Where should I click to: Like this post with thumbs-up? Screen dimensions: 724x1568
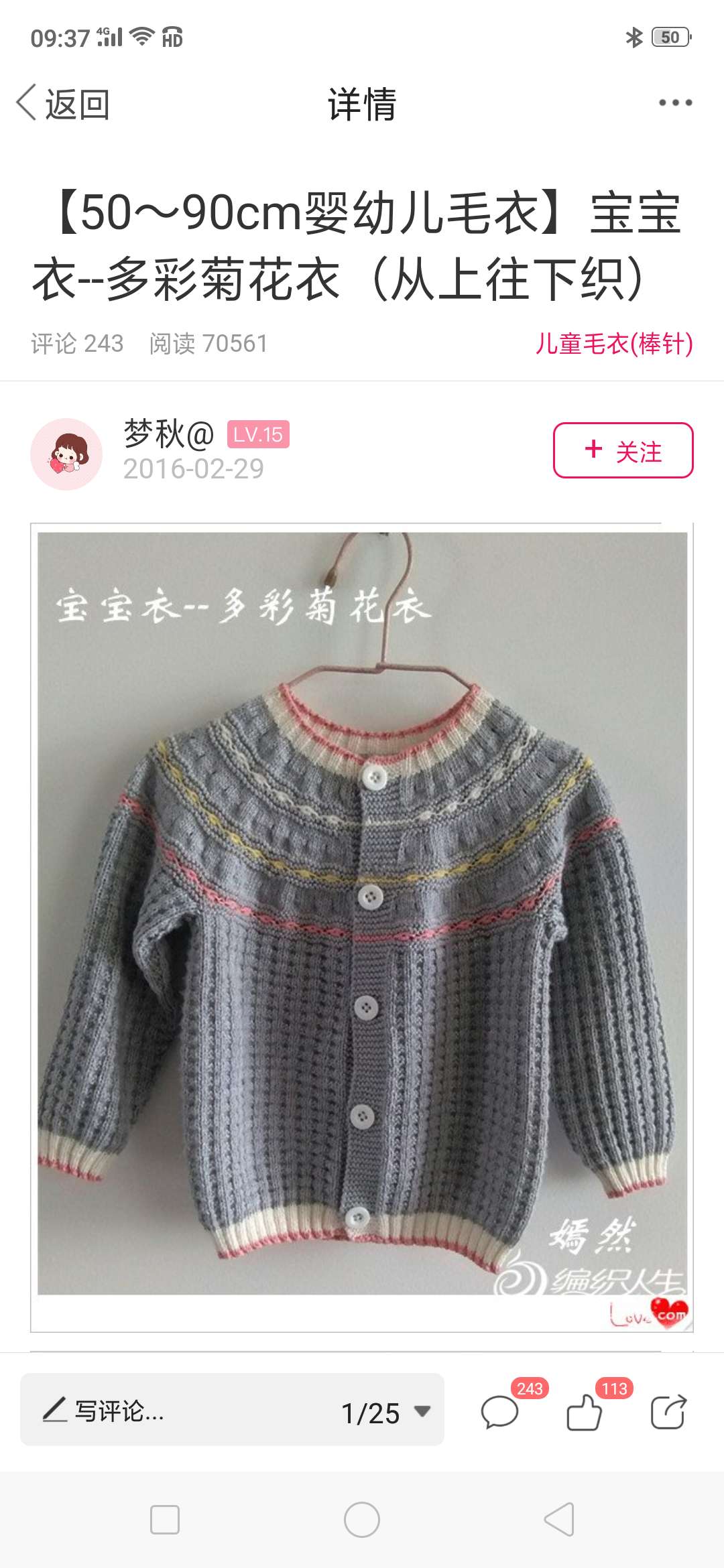585,1411
